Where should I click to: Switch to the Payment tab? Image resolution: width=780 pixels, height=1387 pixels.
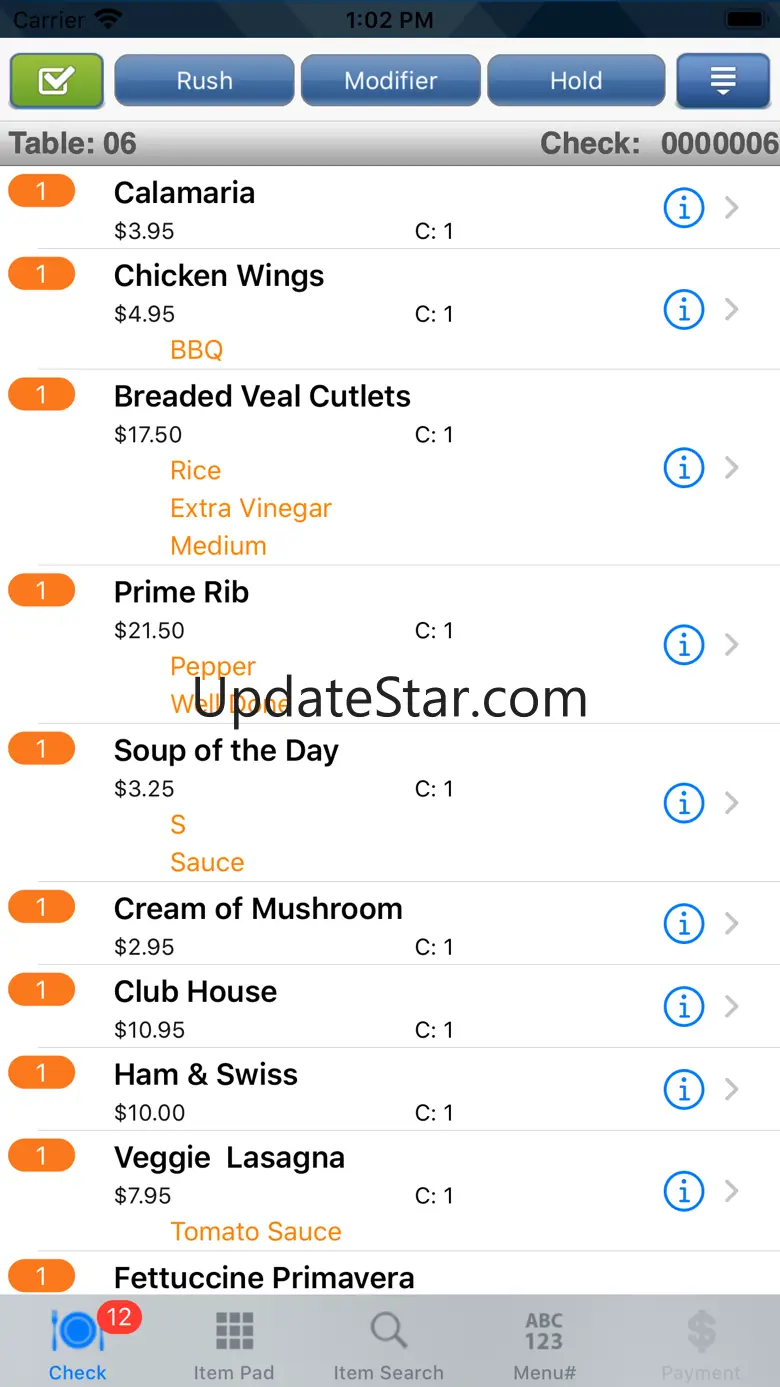click(x=701, y=1345)
